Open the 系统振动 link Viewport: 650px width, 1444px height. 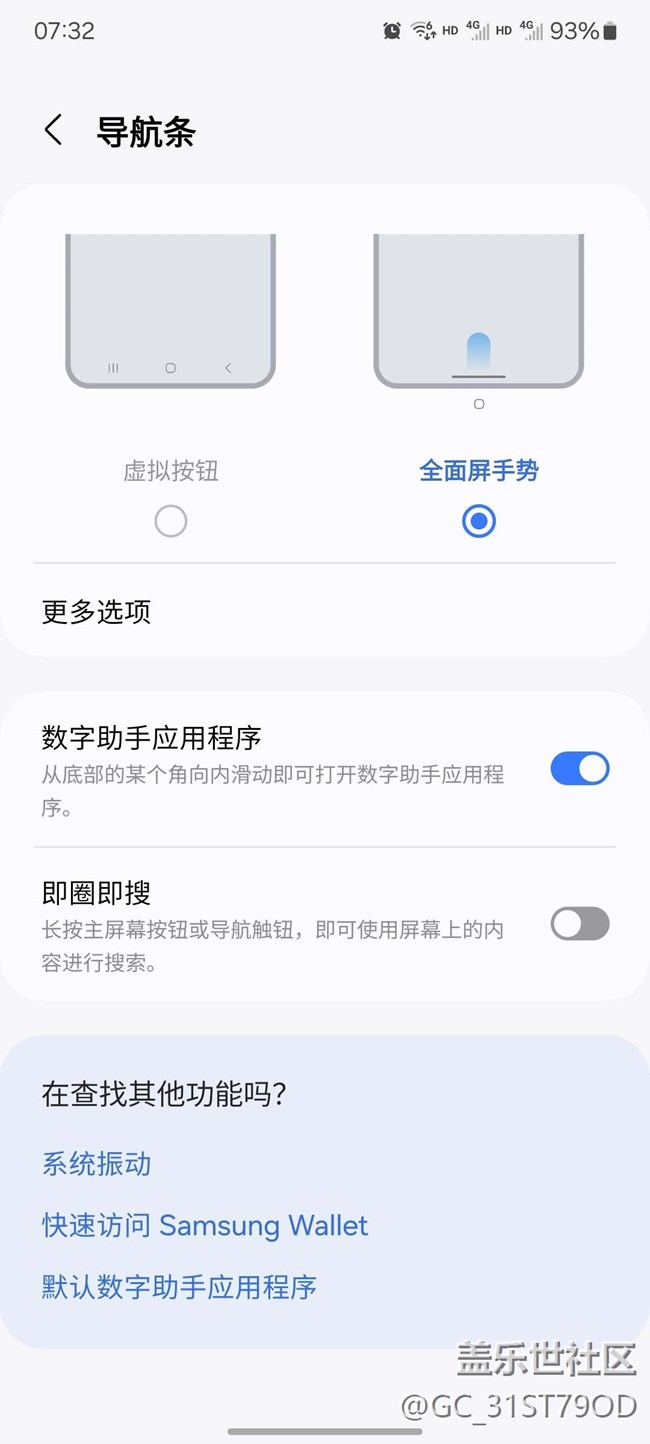(96, 1164)
